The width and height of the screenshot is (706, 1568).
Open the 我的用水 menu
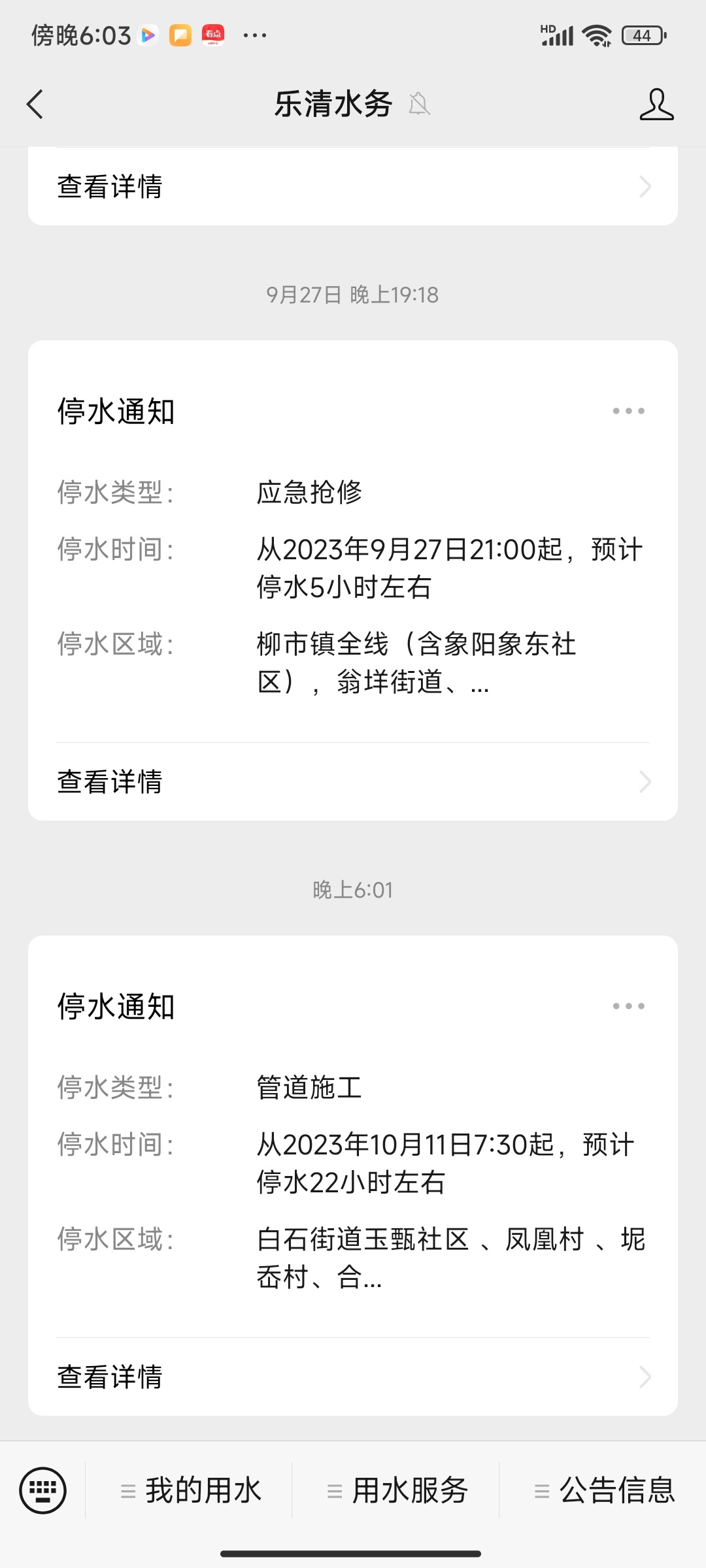pyautogui.click(x=190, y=1490)
